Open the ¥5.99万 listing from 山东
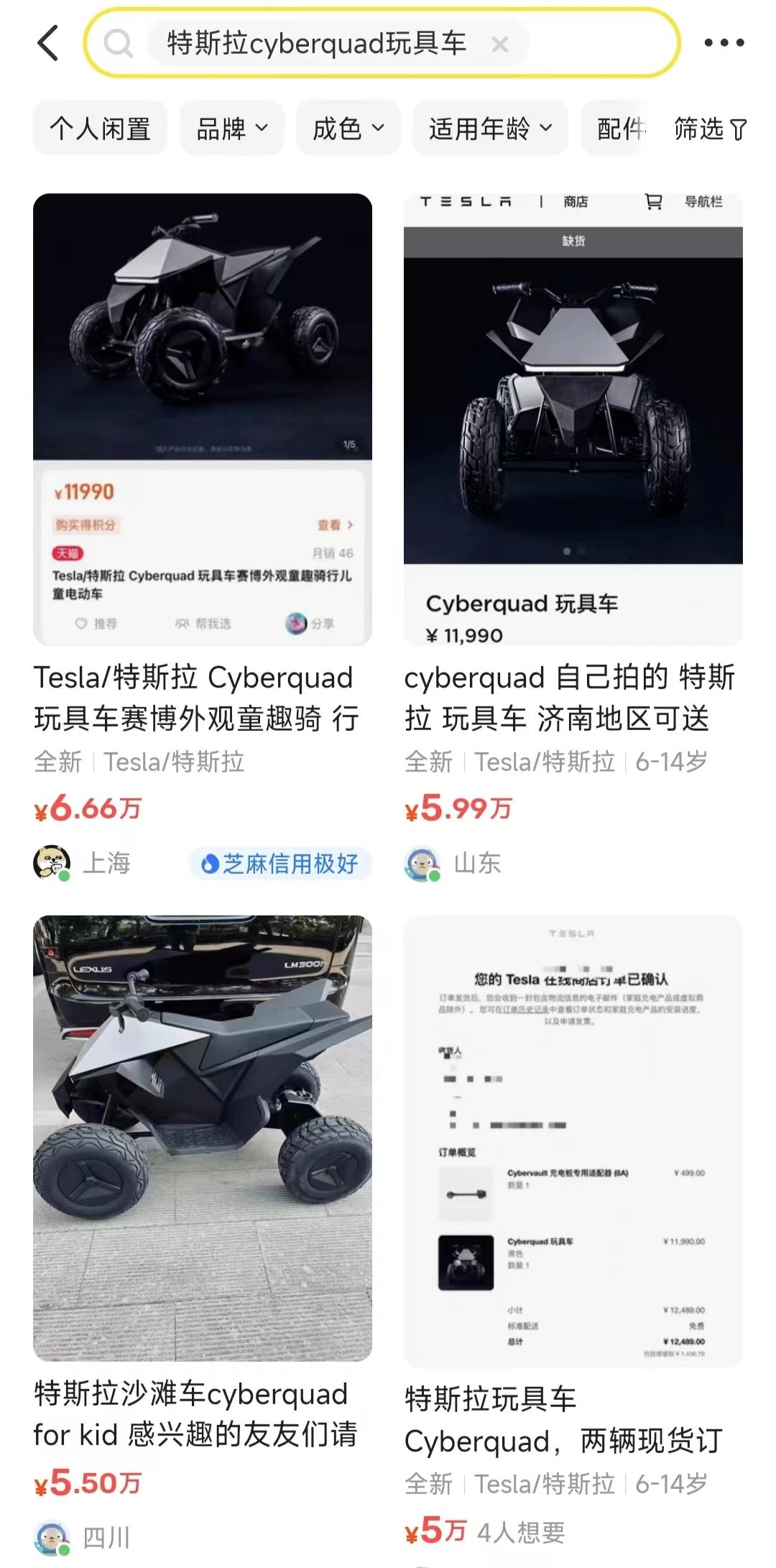The image size is (776, 1568). (x=573, y=431)
